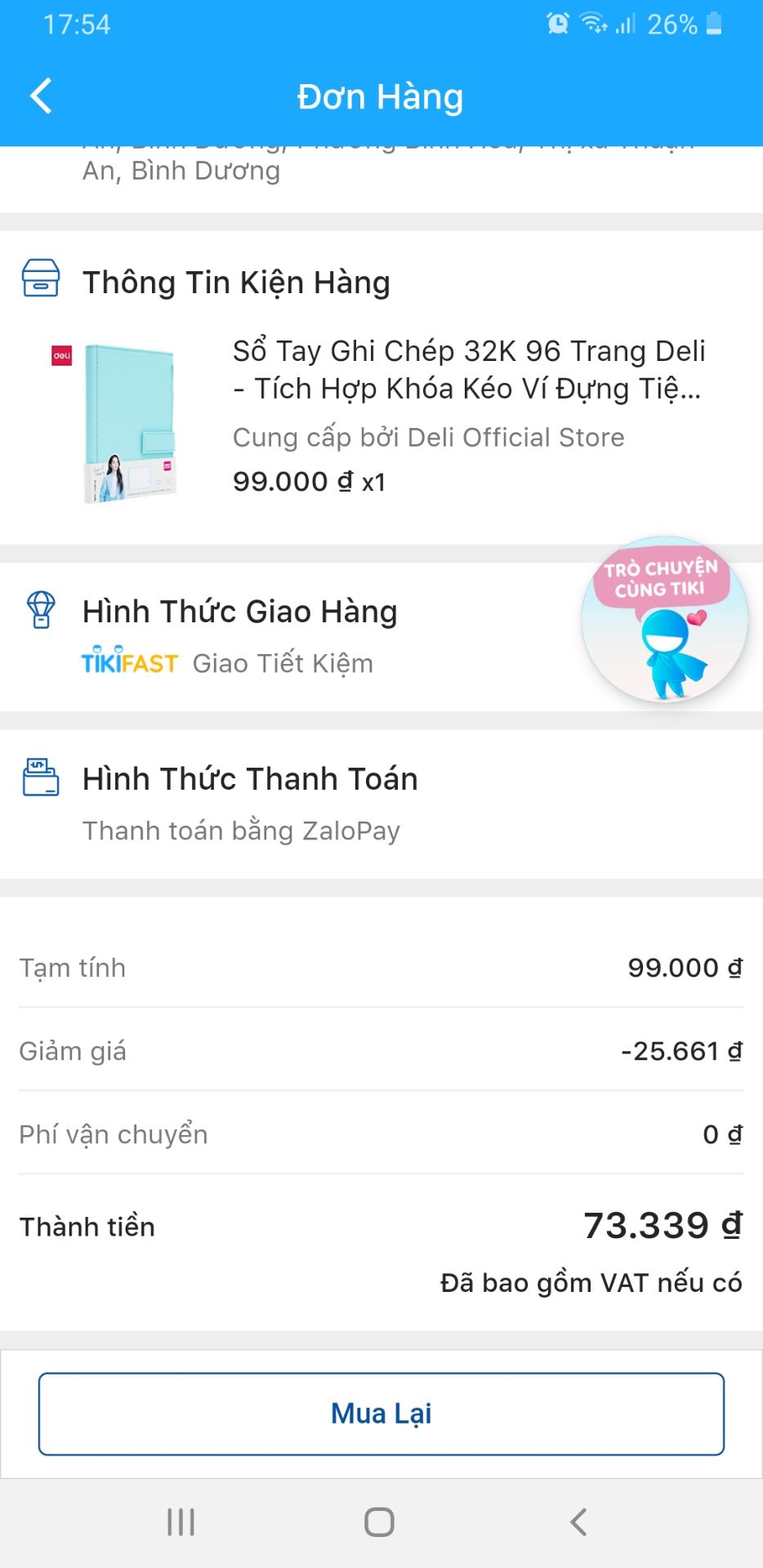Select the parachute delivery icon
Image resolution: width=763 pixels, height=1568 pixels.
coord(38,610)
